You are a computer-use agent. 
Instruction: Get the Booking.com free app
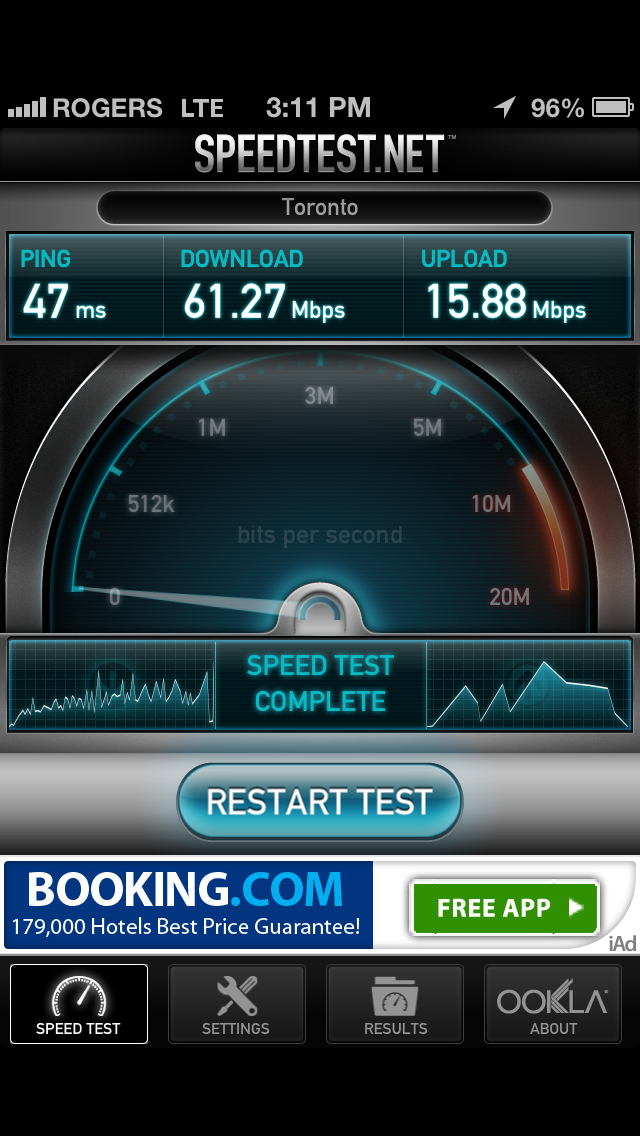tap(505, 907)
